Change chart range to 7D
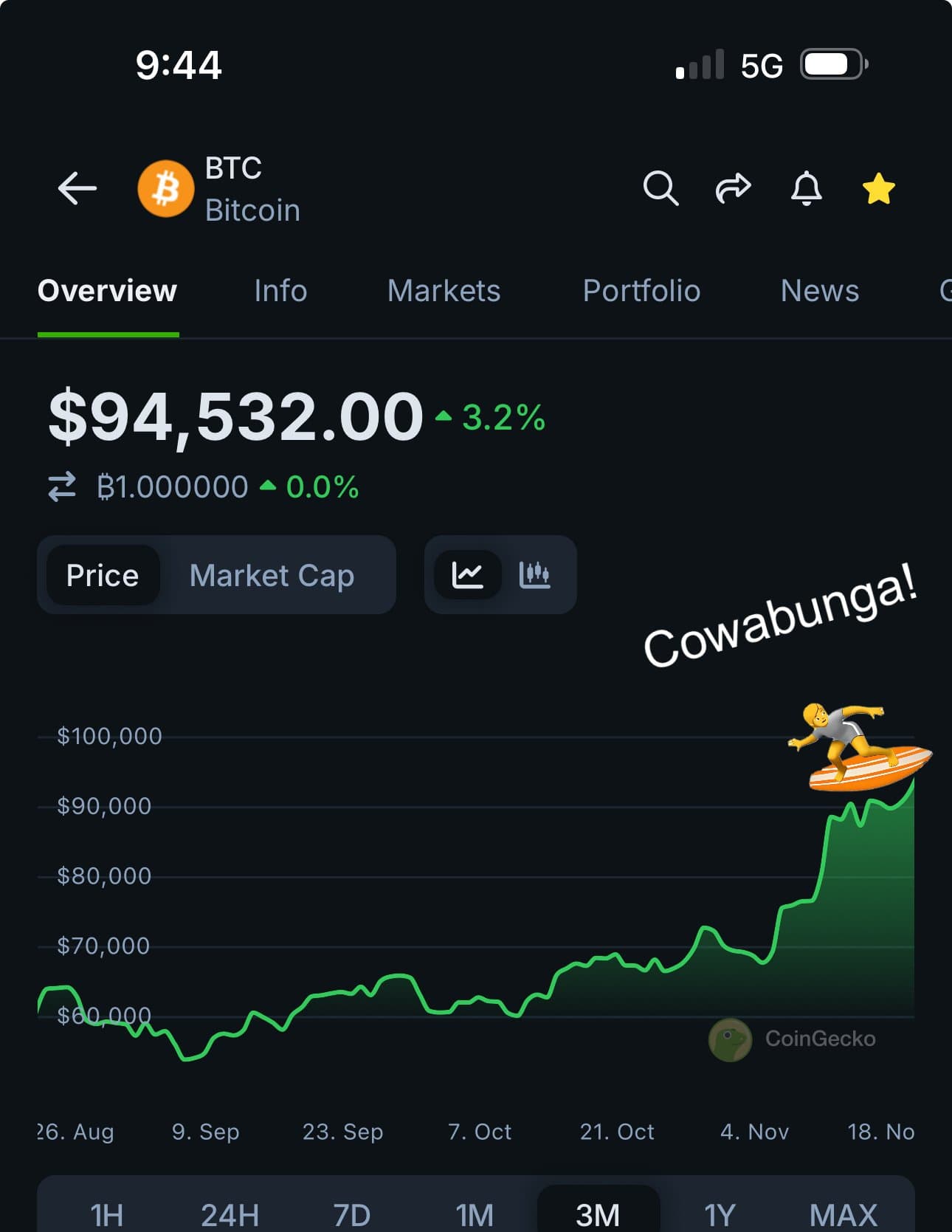 pyautogui.click(x=352, y=1214)
